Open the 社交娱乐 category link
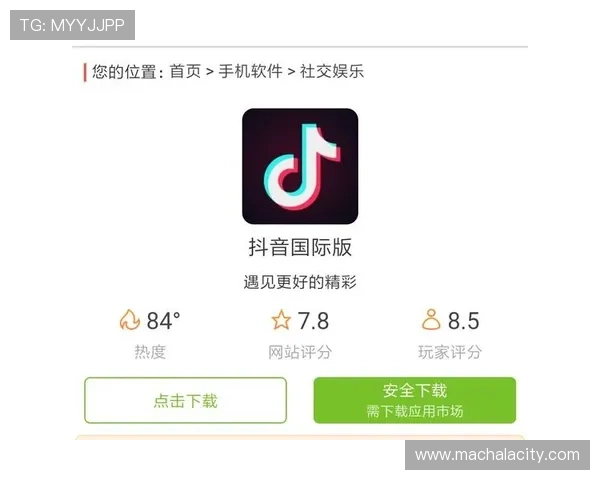This screenshot has height=480, width=600. 331,72
